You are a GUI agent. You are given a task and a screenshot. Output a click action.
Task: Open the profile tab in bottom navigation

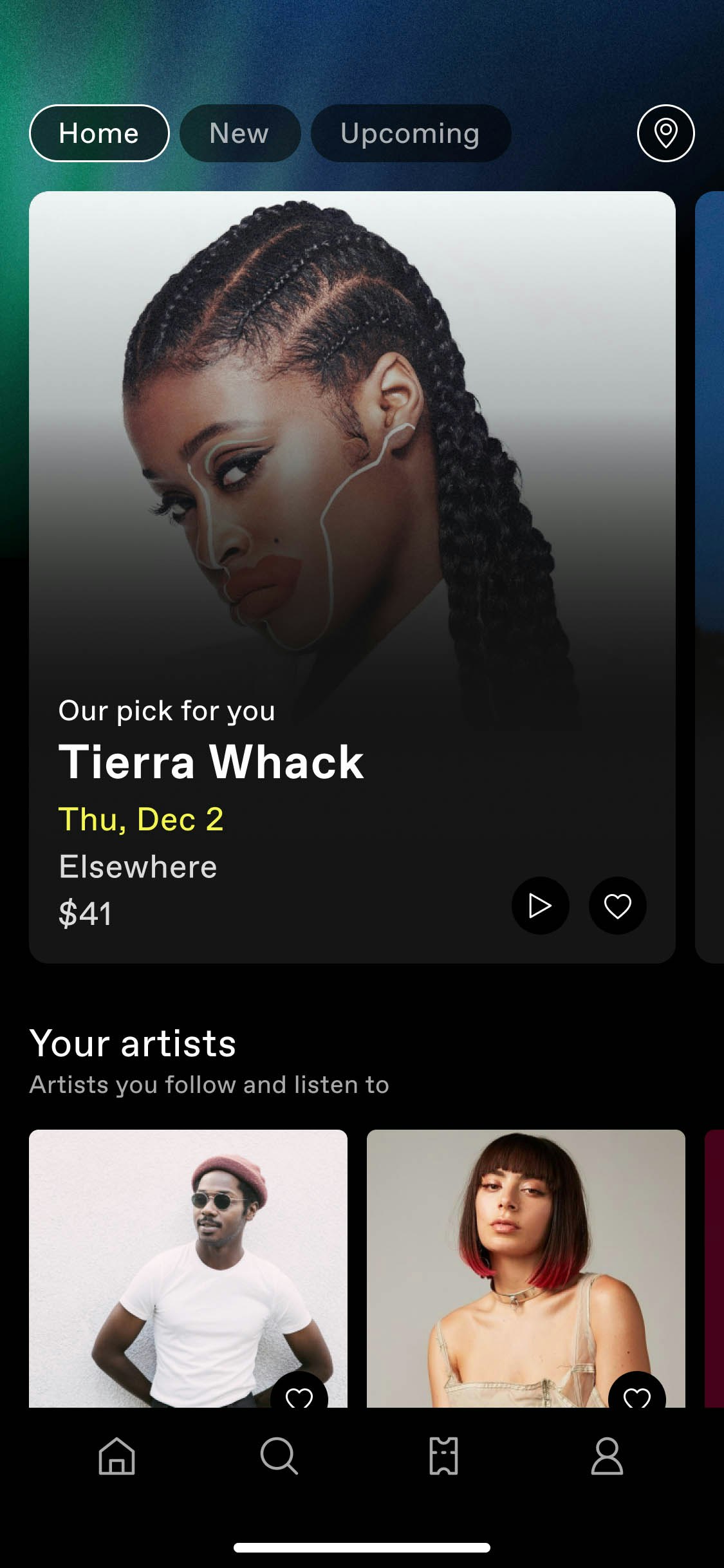pos(607,1455)
